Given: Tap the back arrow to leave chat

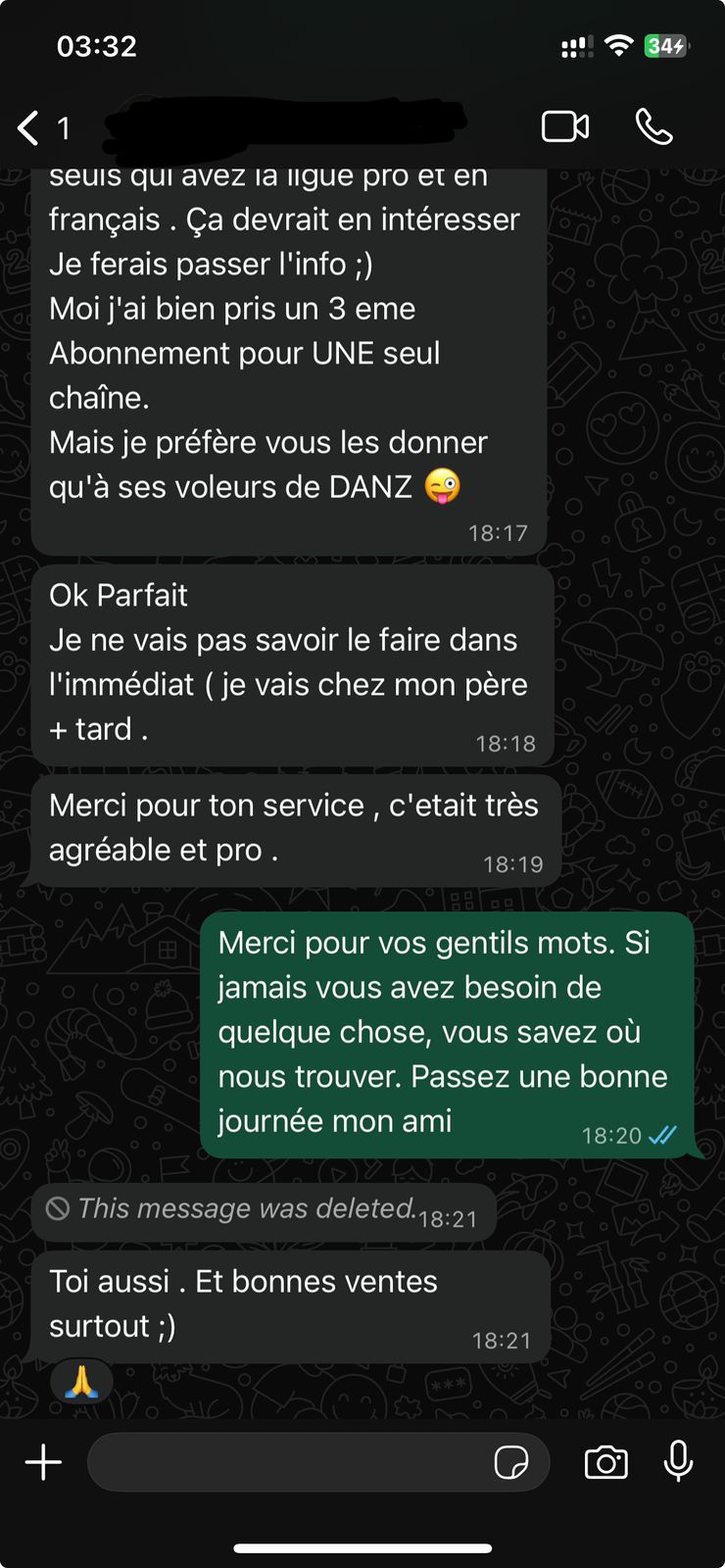Looking at the screenshot, I should (26, 127).
